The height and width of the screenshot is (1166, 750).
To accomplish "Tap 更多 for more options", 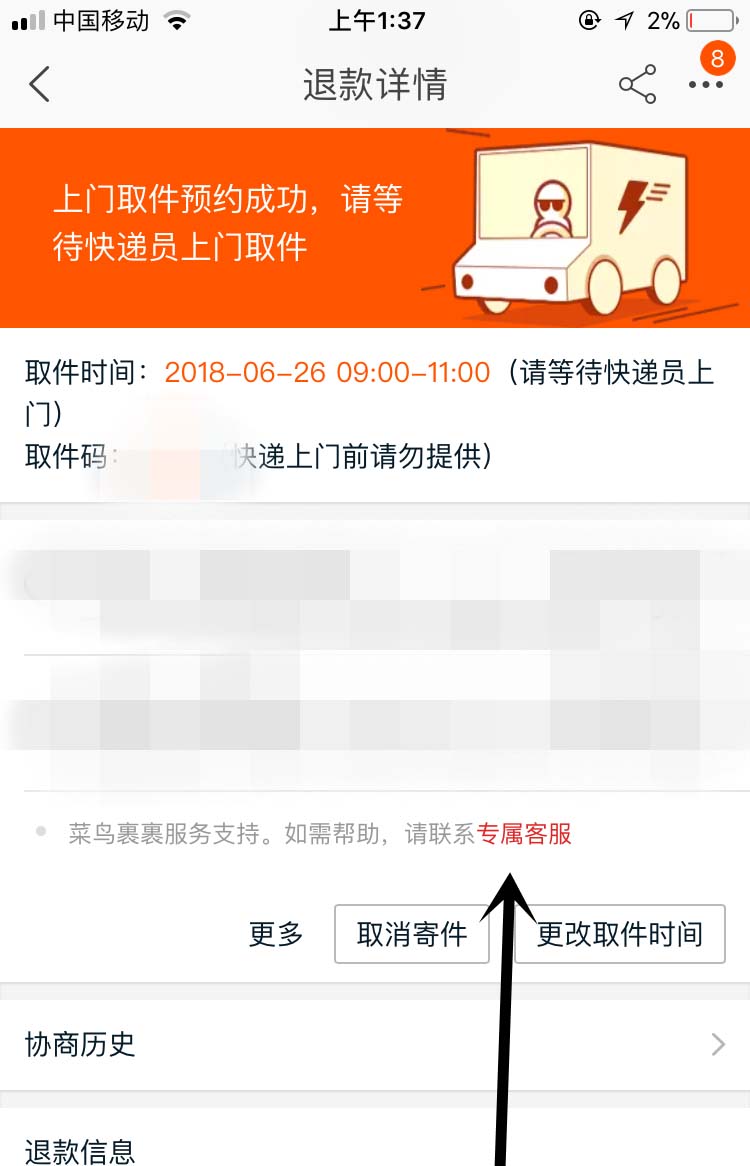I will 276,934.
